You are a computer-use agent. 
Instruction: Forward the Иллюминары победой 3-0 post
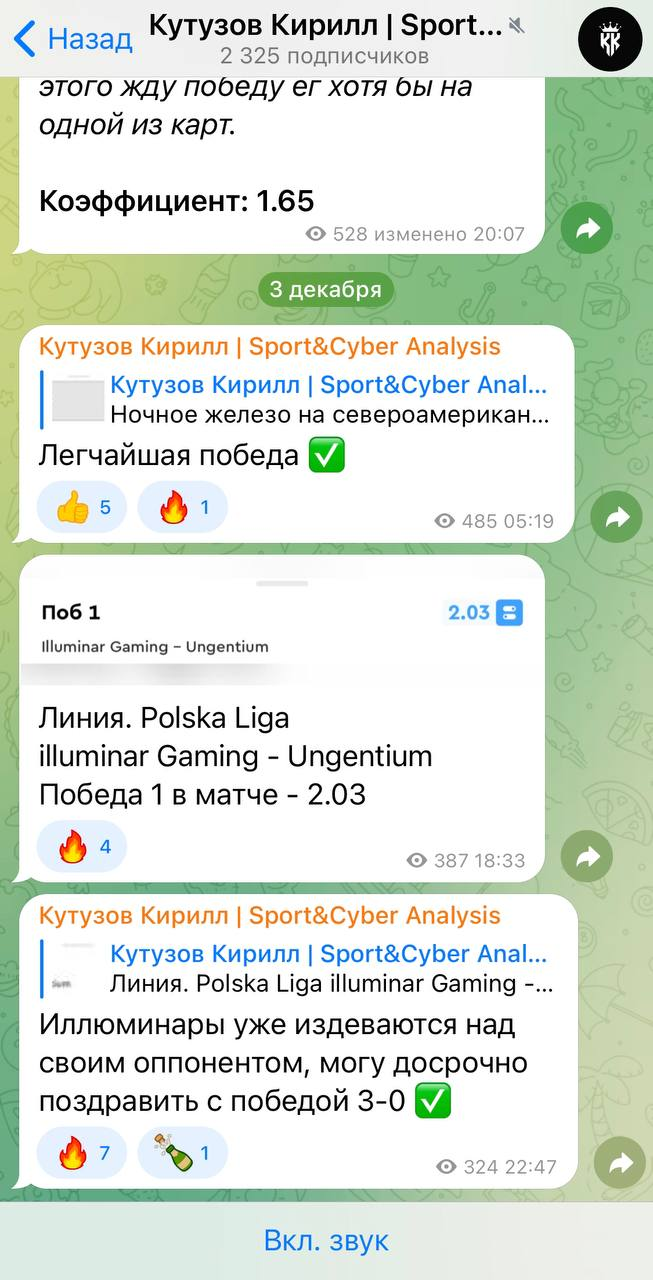click(619, 1163)
